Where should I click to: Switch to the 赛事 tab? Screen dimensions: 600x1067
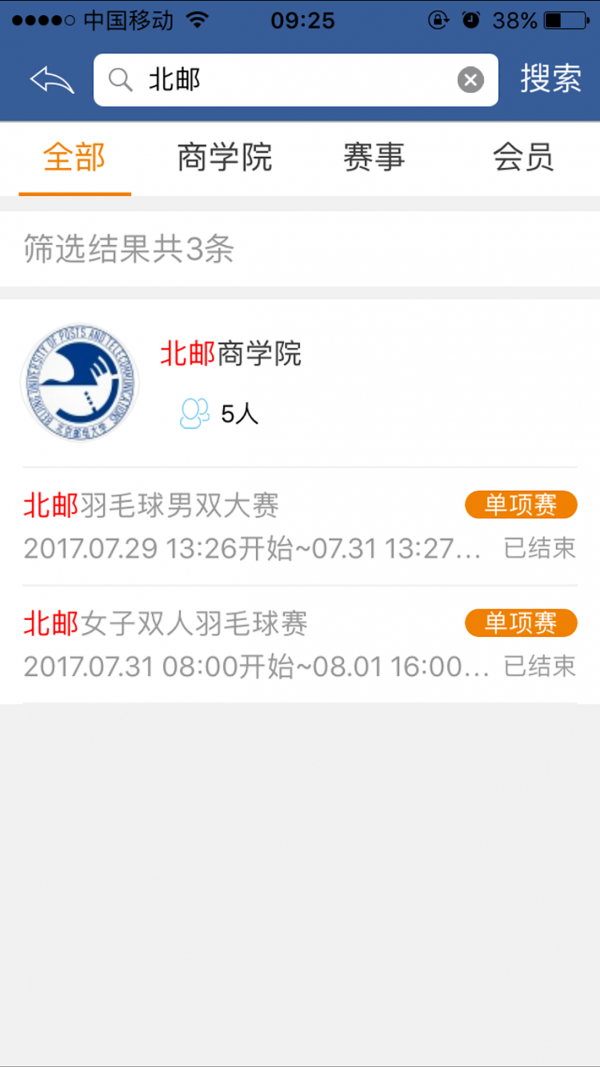(x=374, y=158)
